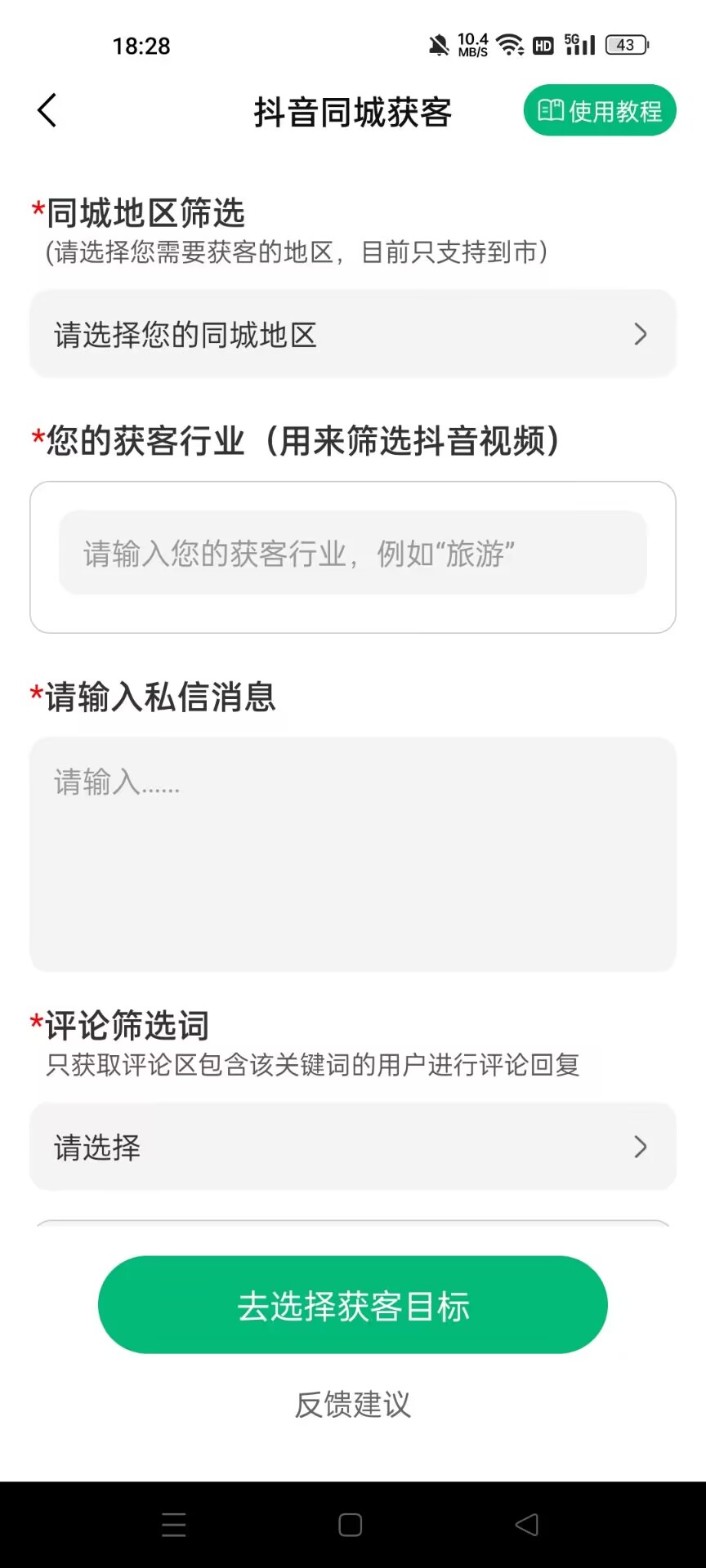Tap the 抖音同城获客 page title

coord(352,113)
